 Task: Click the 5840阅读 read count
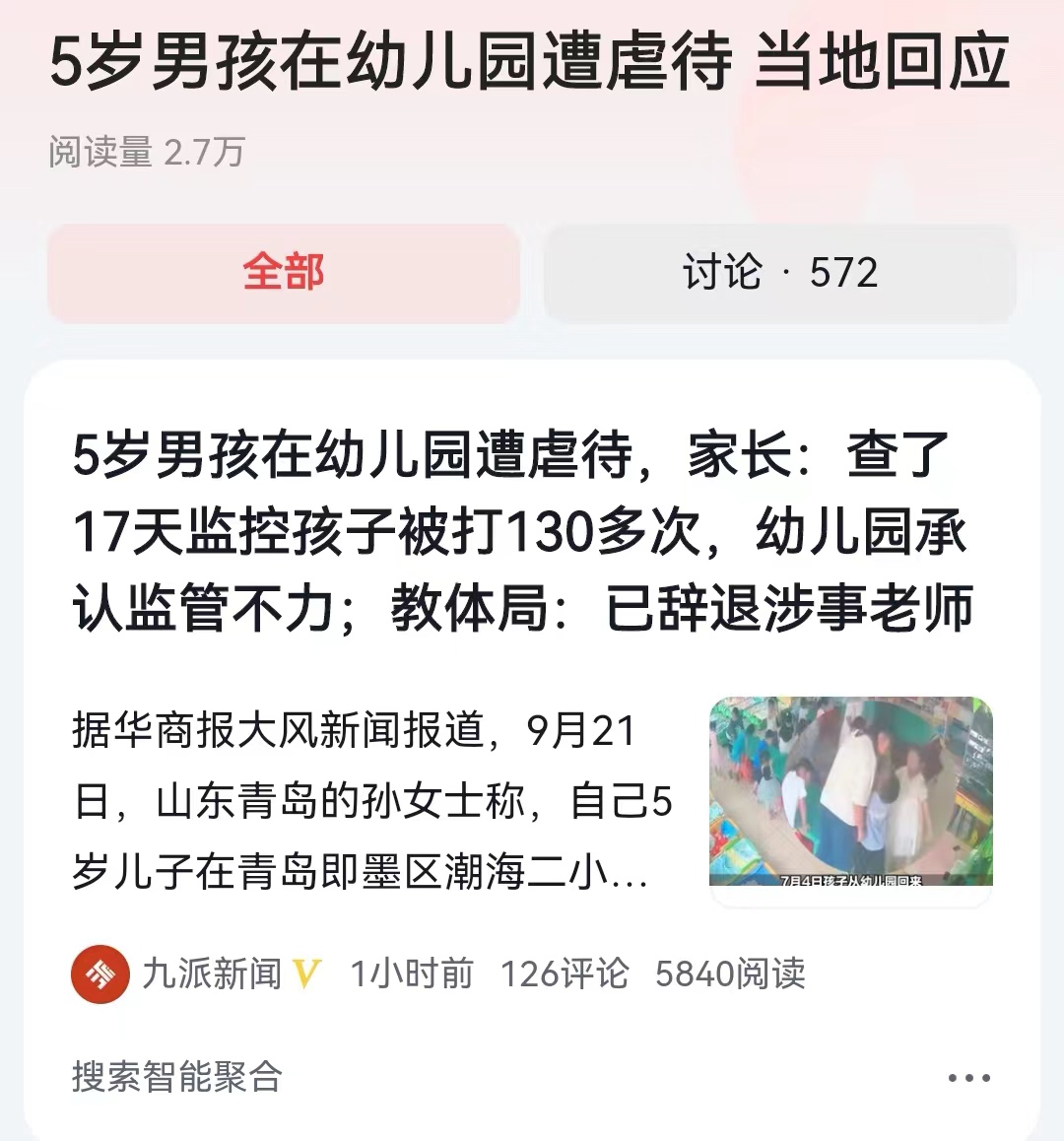click(731, 973)
